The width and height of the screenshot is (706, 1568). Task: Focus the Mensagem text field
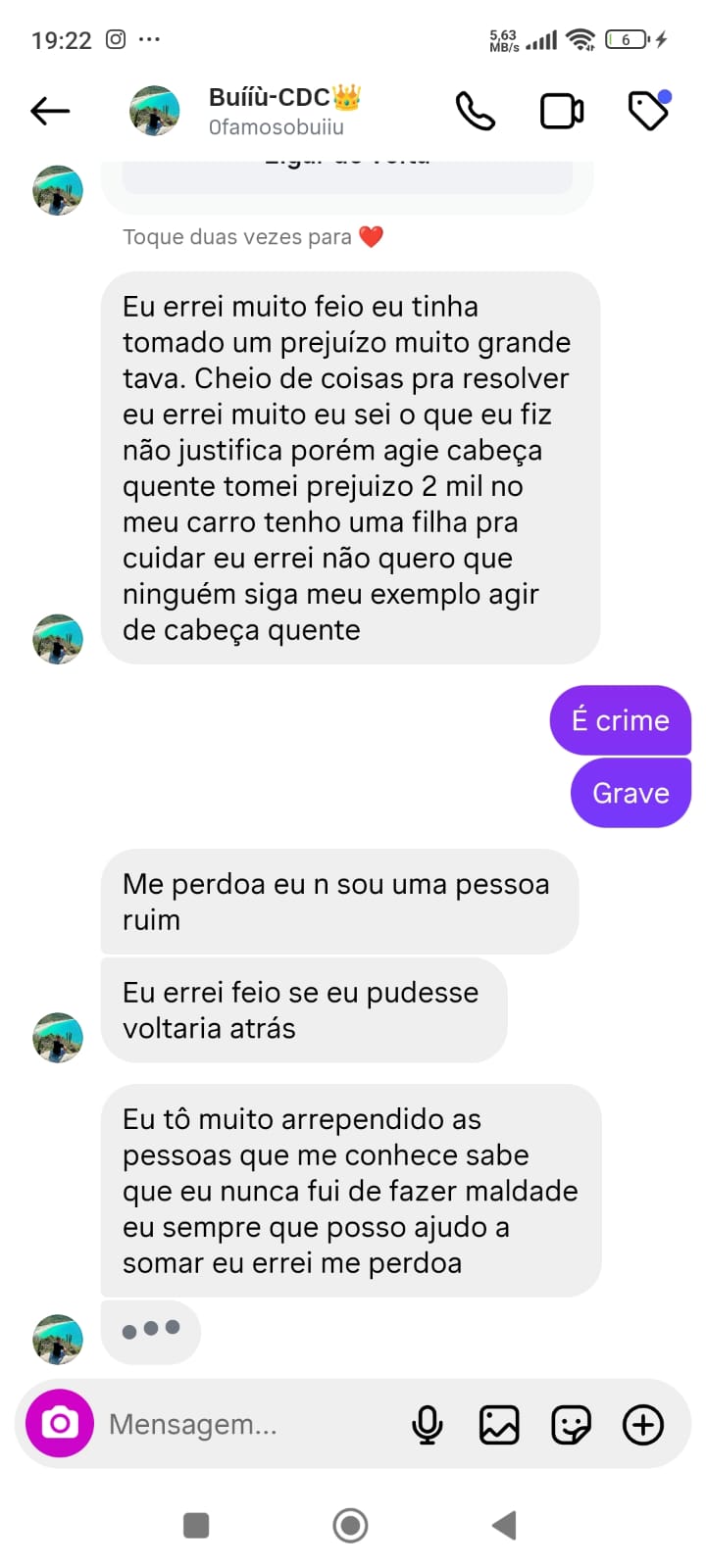click(x=245, y=1424)
